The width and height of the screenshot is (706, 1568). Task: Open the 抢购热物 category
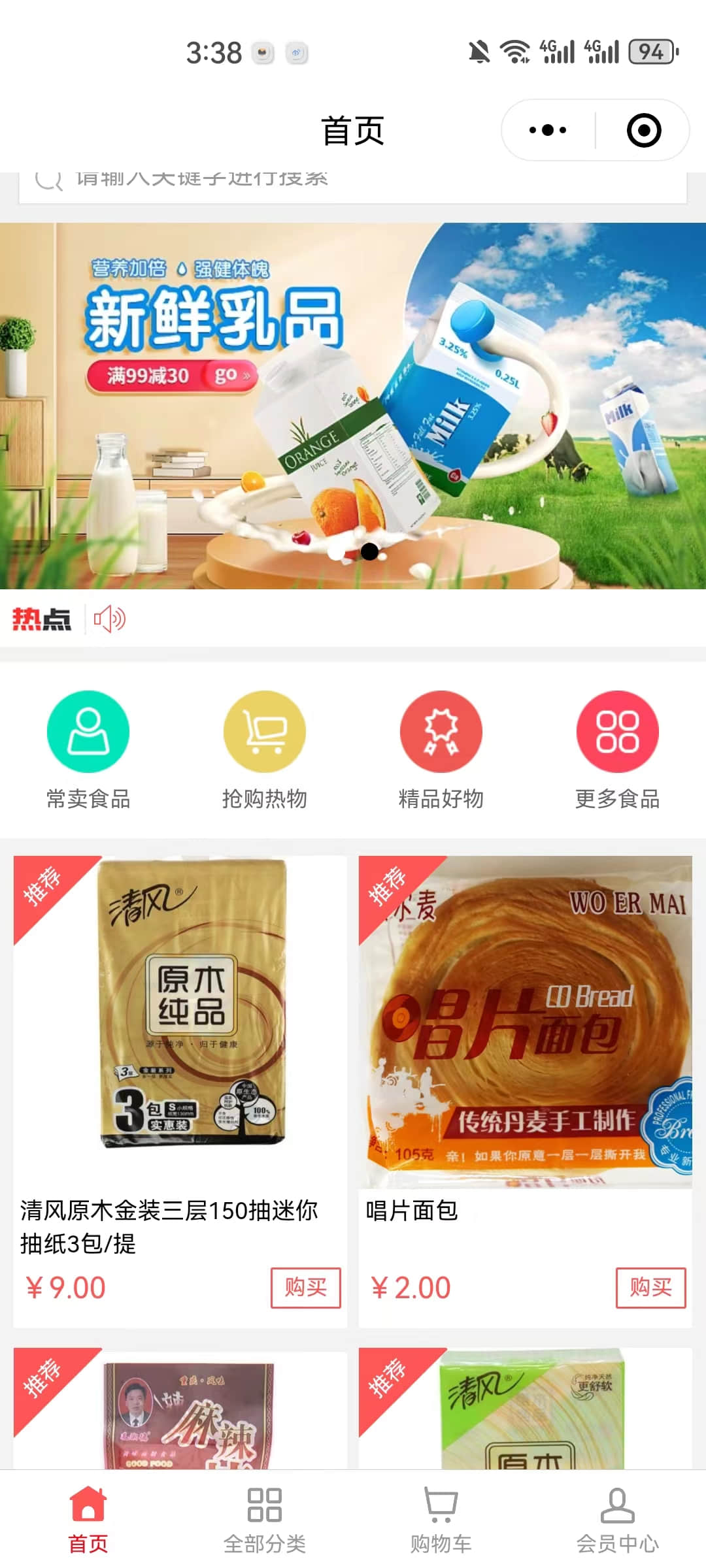265,749
